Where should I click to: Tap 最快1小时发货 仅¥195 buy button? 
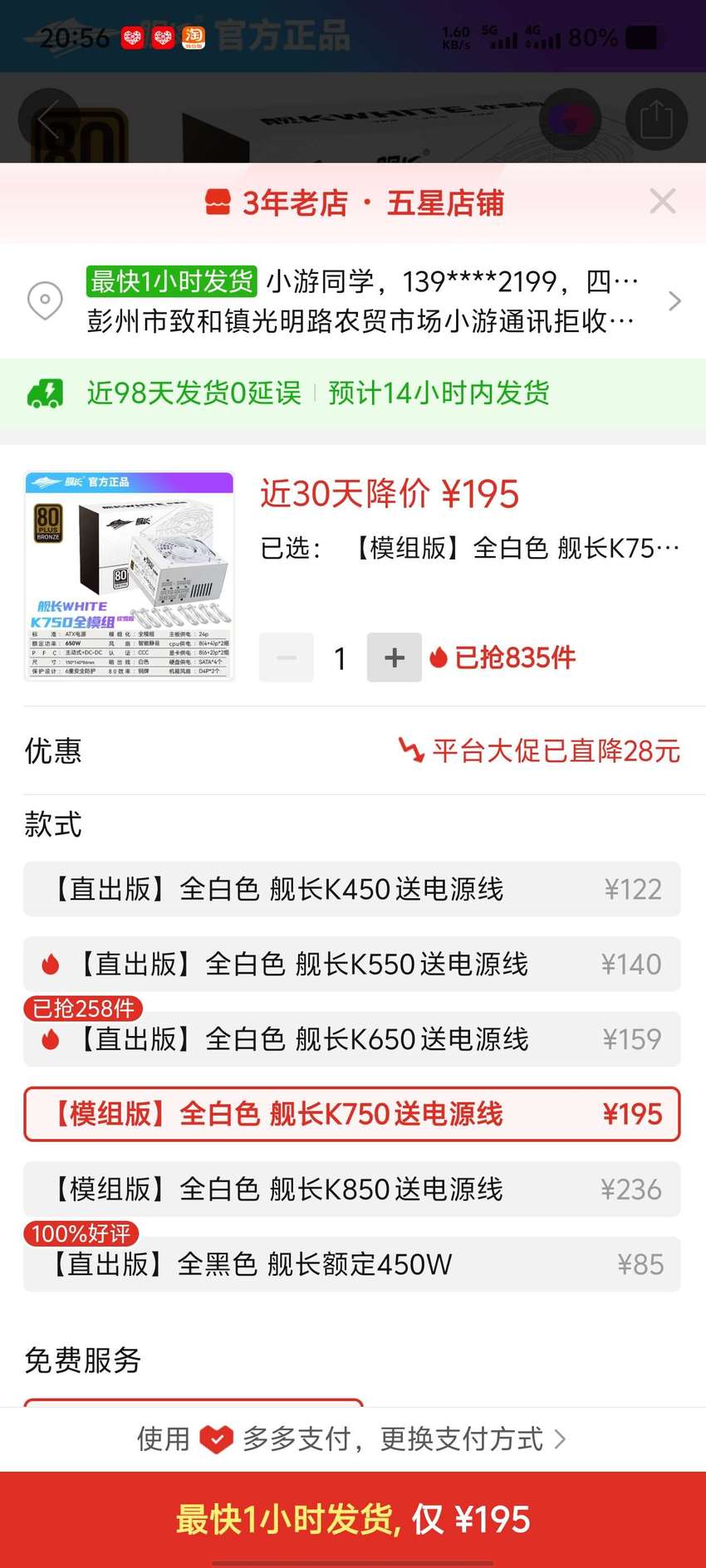click(353, 1520)
